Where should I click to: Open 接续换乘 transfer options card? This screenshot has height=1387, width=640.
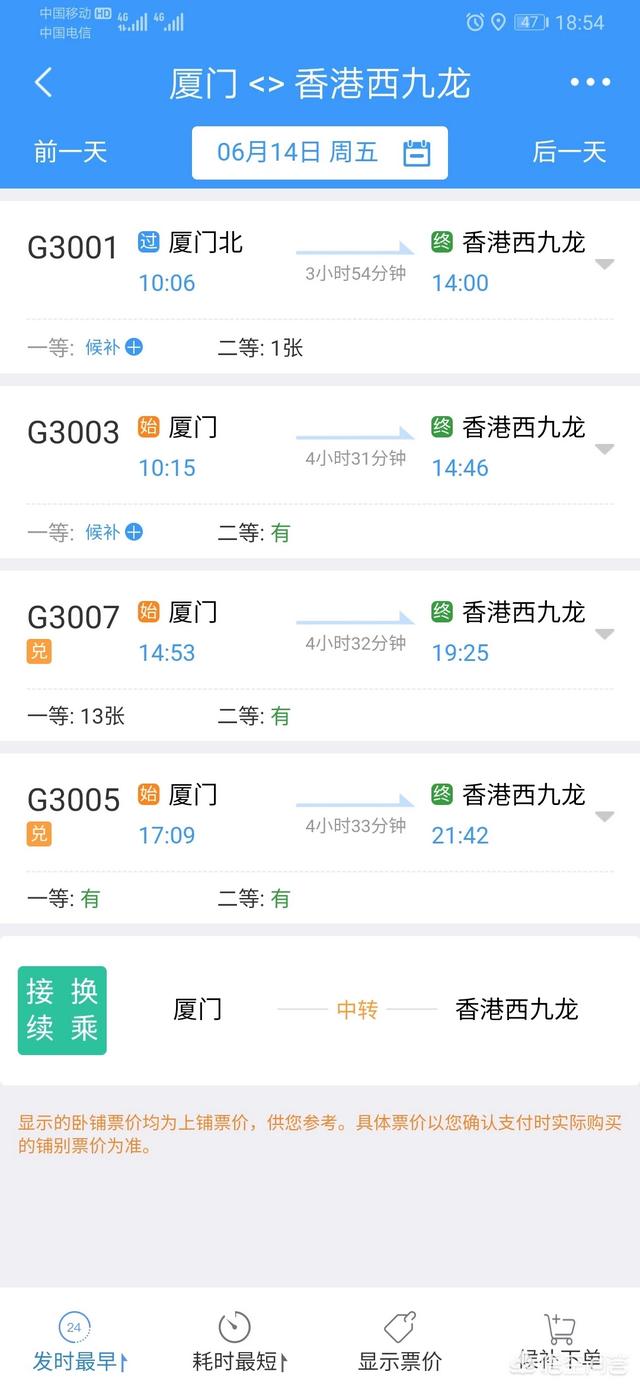pos(320,1010)
